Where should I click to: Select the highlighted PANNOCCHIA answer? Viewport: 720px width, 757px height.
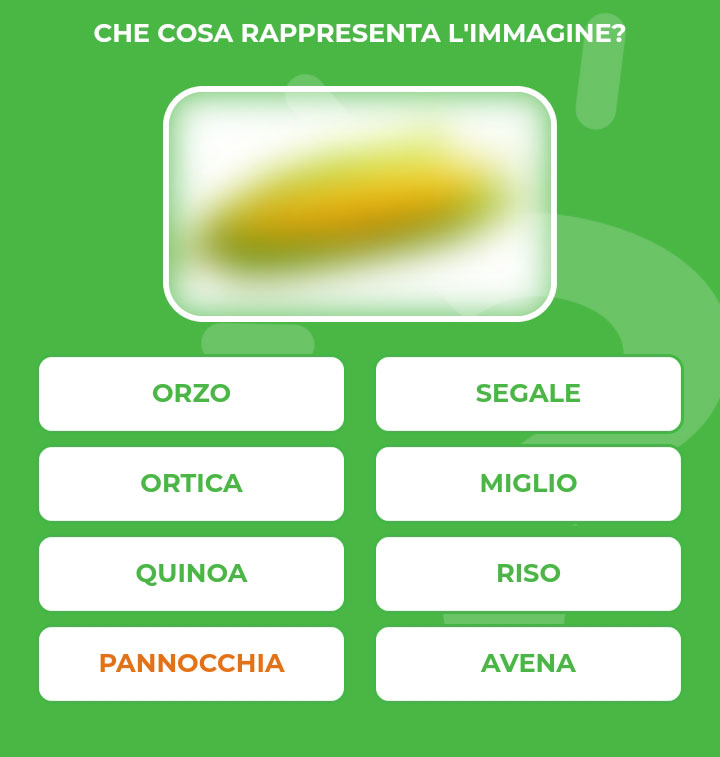click(x=191, y=663)
